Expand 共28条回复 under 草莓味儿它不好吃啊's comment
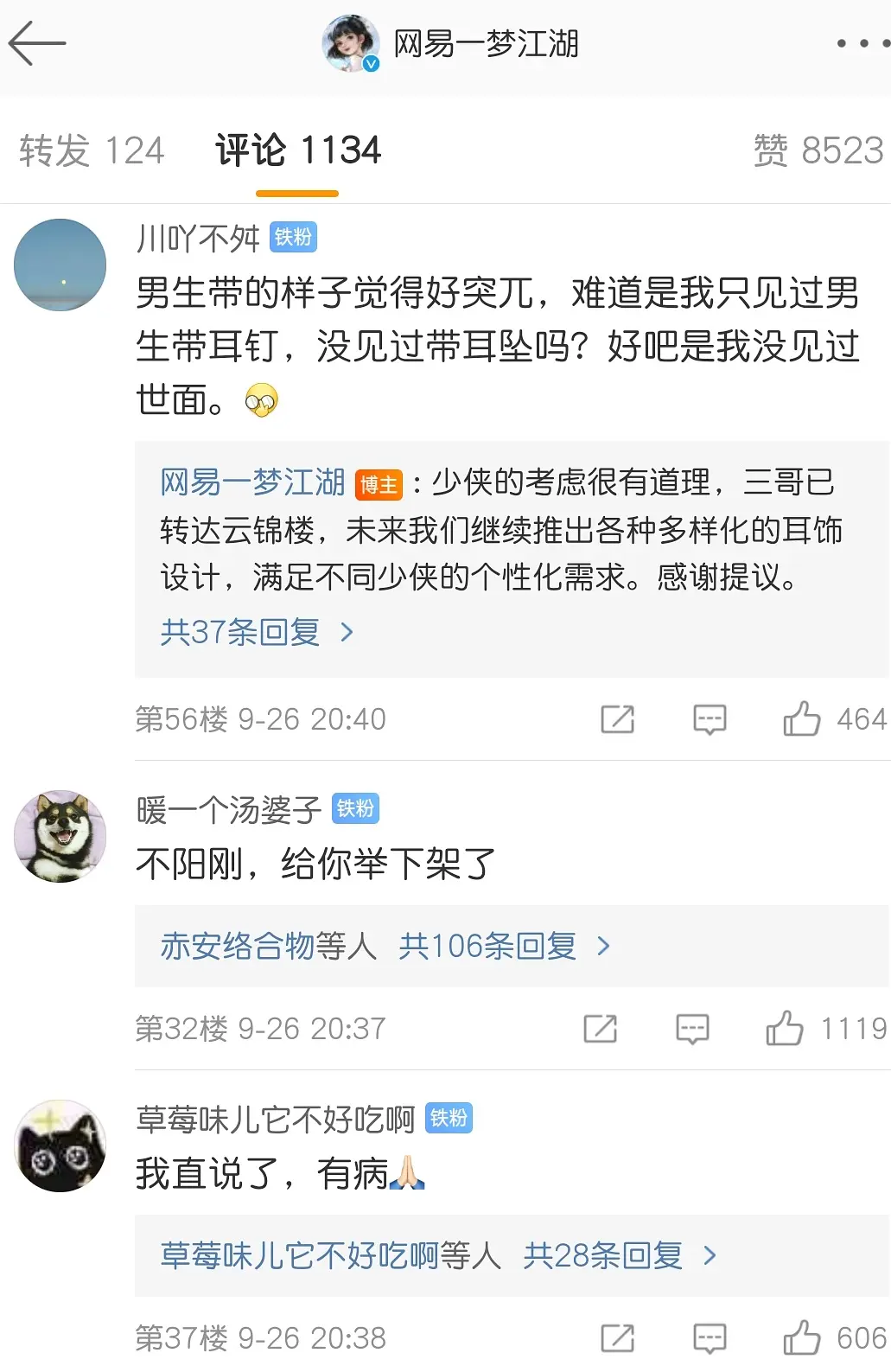The width and height of the screenshot is (891, 1372). [x=619, y=1255]
